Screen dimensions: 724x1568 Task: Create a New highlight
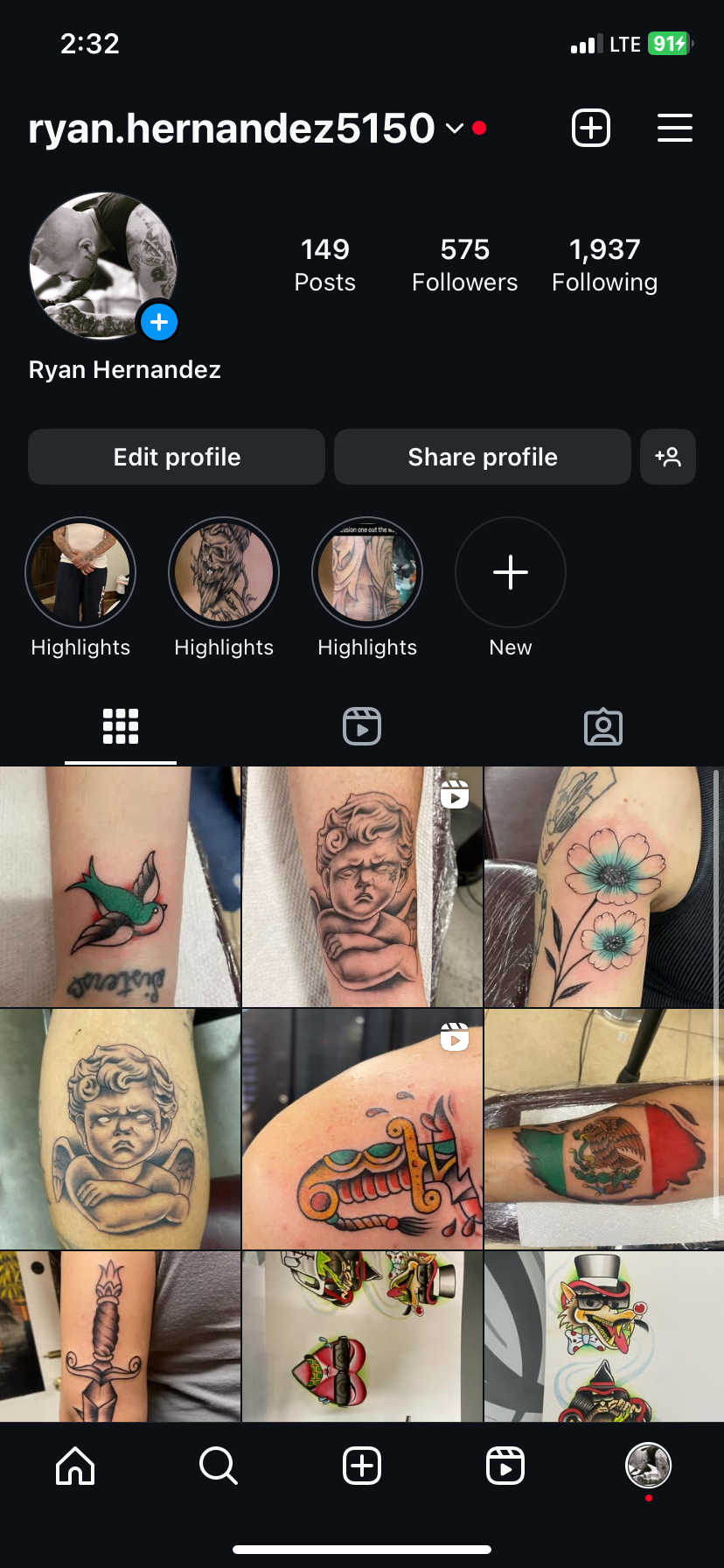(511, 573)
